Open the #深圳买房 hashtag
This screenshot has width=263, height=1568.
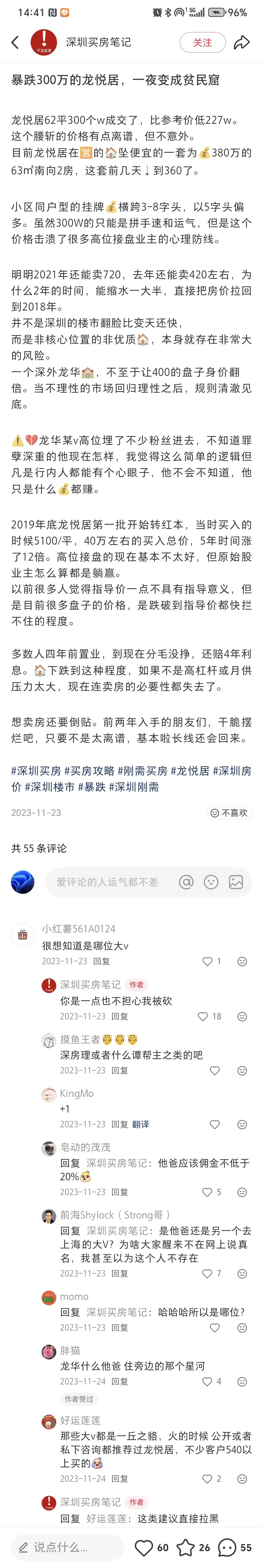(x=36, y=771)
